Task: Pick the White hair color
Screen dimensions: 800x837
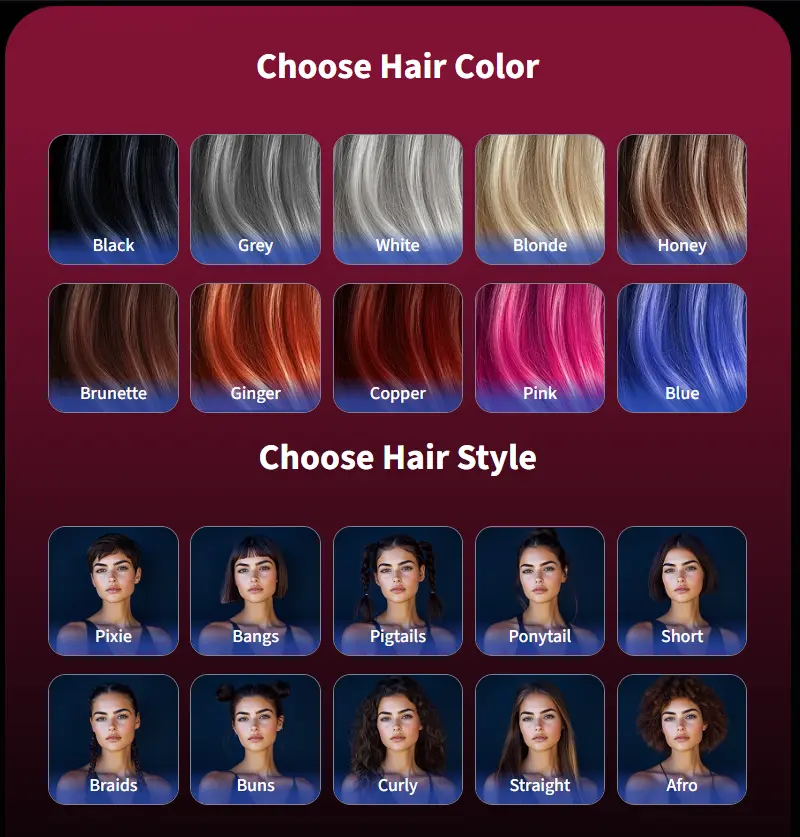Action: click(x=397, y=199)
